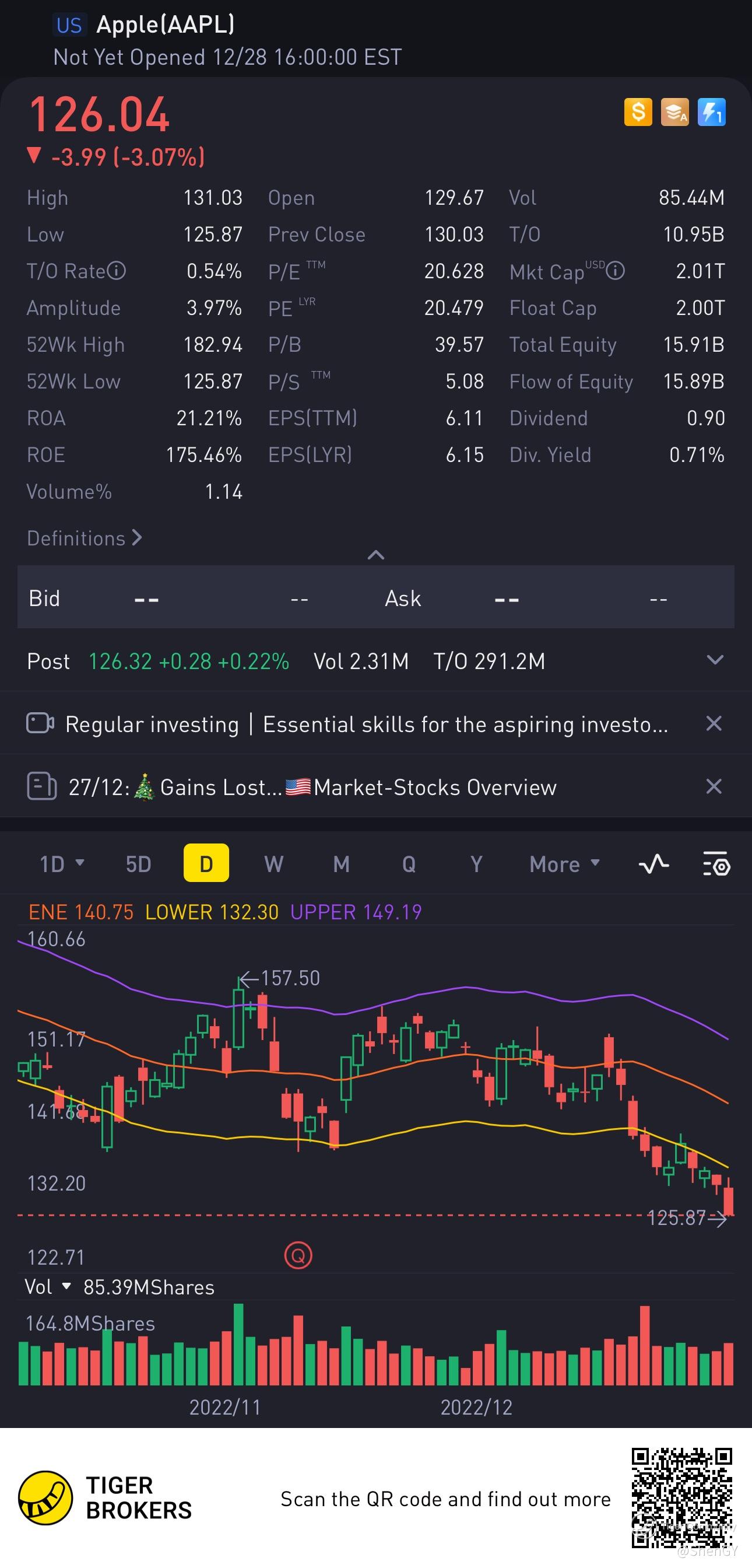This screenshot has height=1568, width=752.
Task: Tap the blue lightning icon beside price
Action: (x=711, y=112)
